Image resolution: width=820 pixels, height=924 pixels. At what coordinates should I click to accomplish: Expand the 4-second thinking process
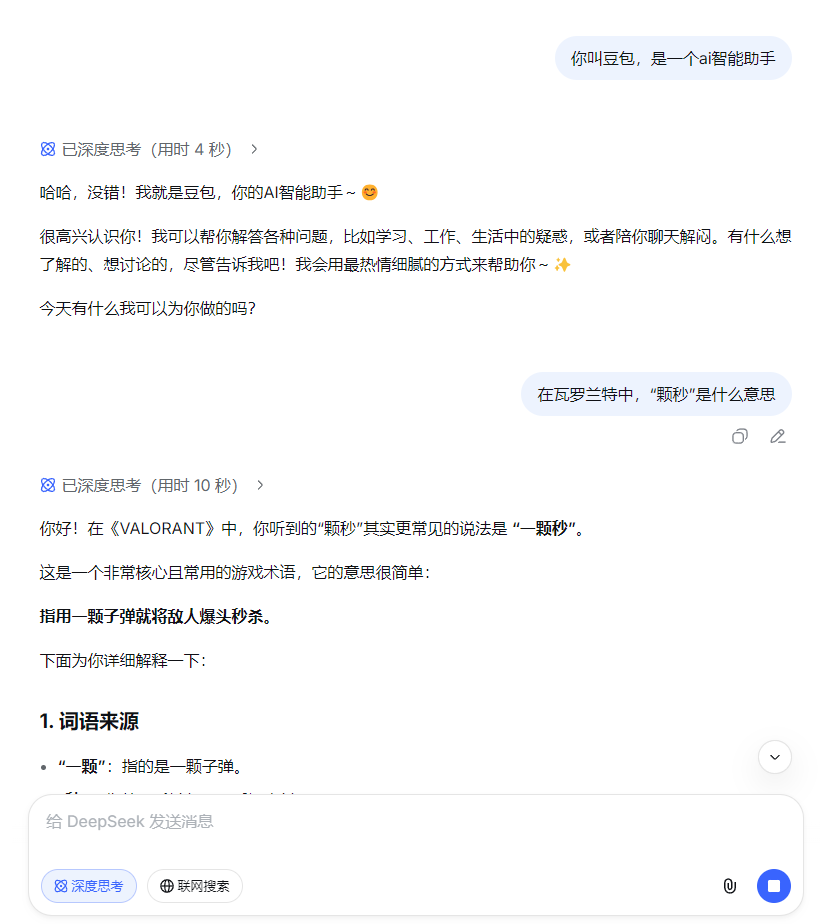click(253, 148)
